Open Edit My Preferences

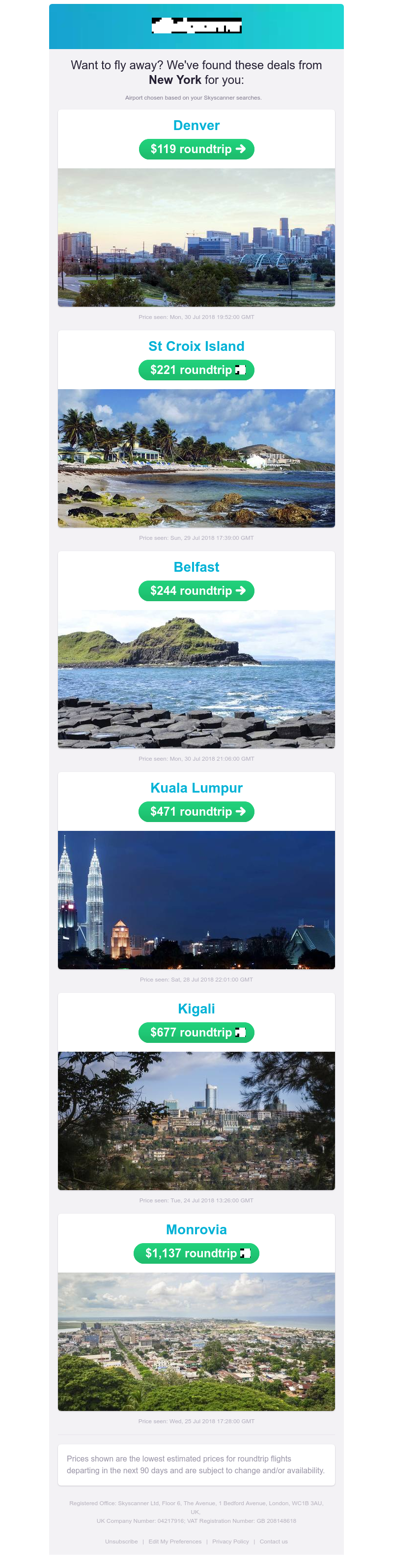tap(175, 1541)
